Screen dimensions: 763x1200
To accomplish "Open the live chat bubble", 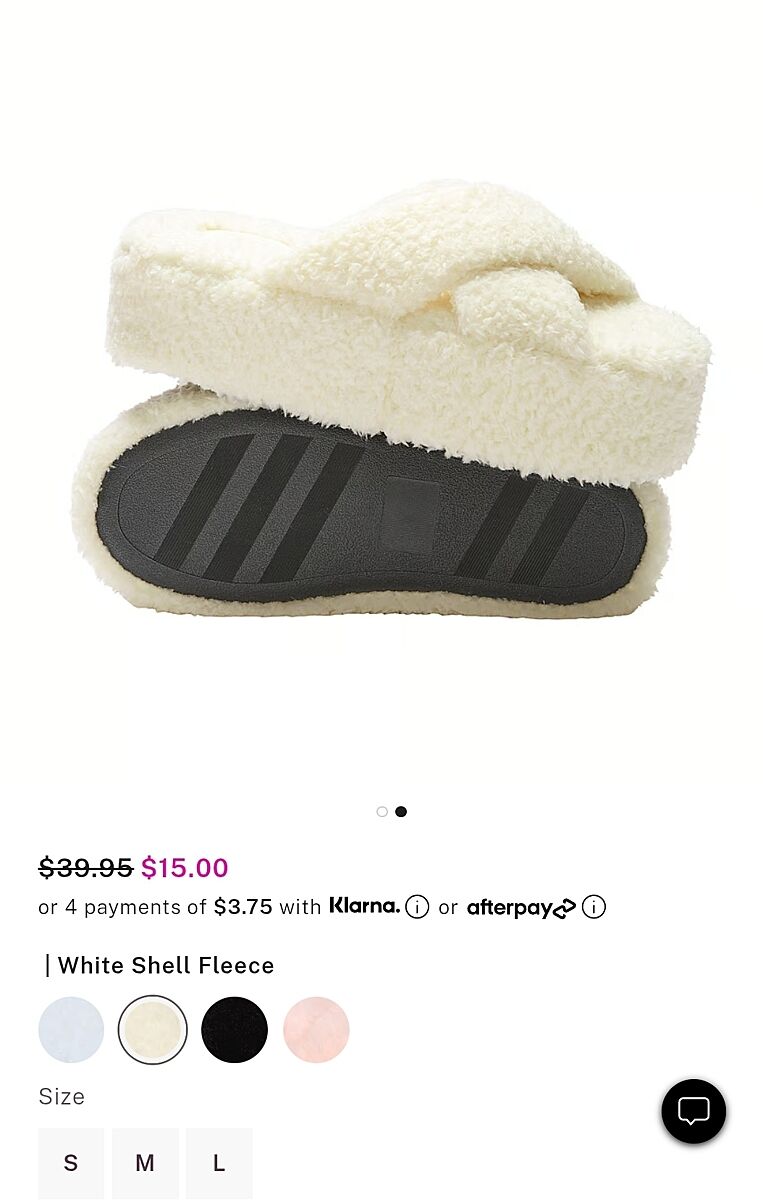I will coord(693,1111).
